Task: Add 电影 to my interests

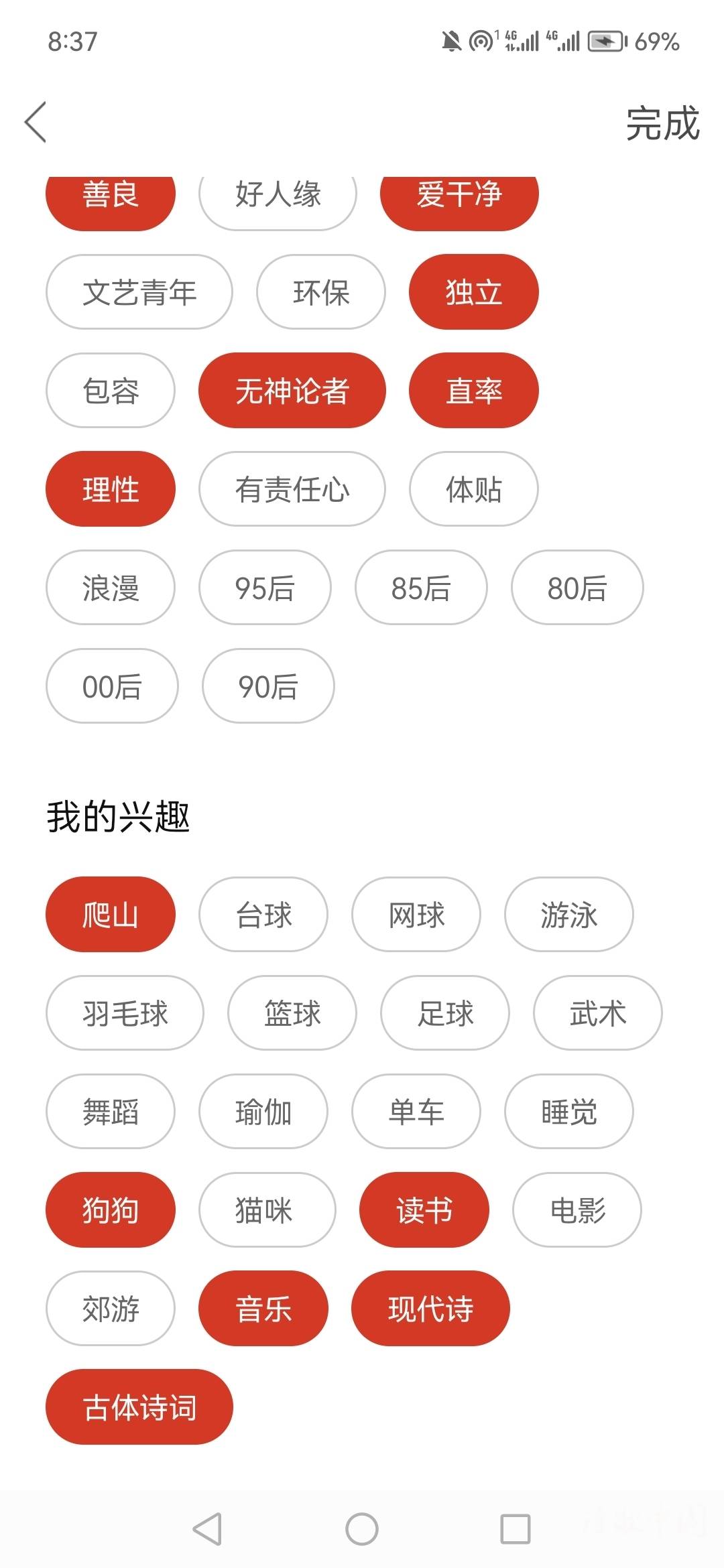Action: (577, 1210)
